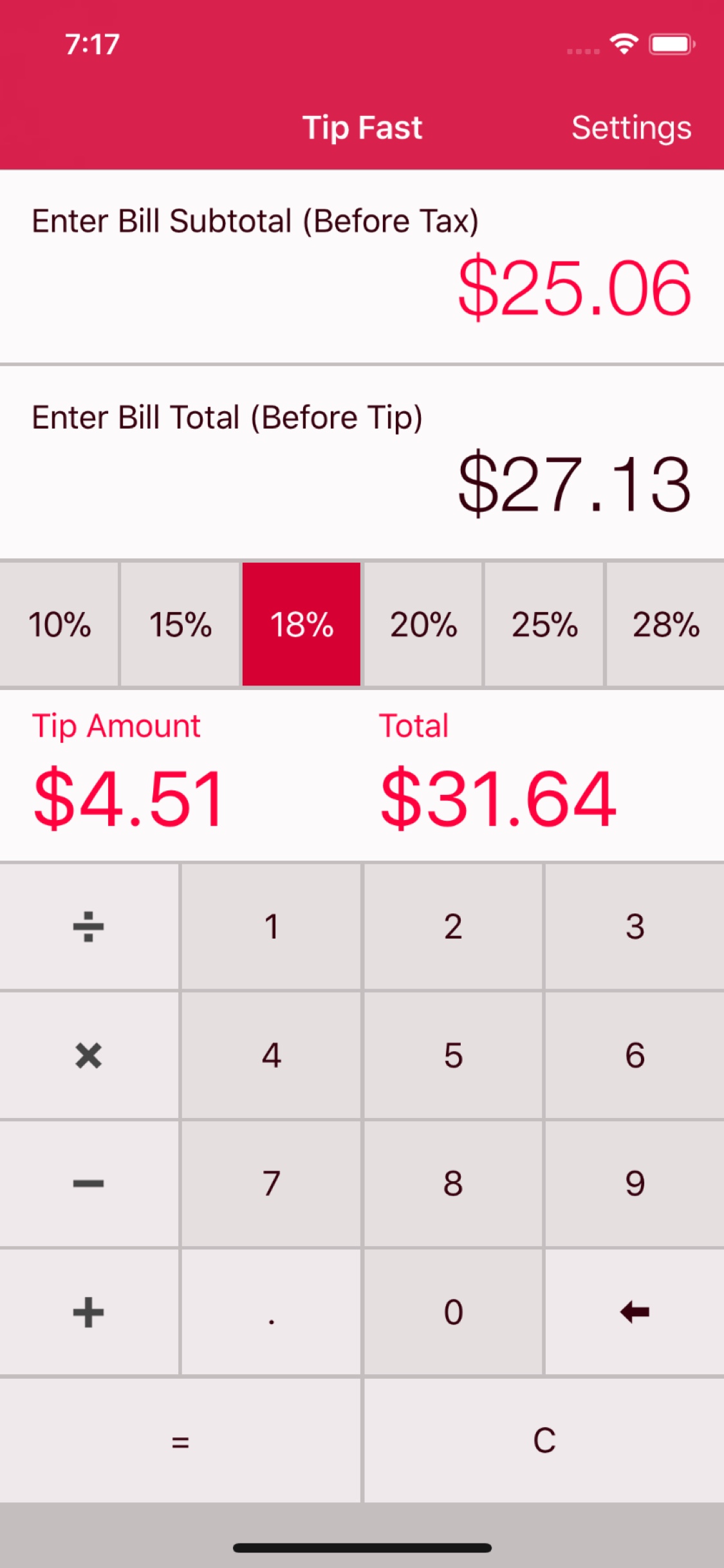Enter digit 1 on the keypad
The width and height of the screenshot is (724, 1568).
(x=271, y=926)
